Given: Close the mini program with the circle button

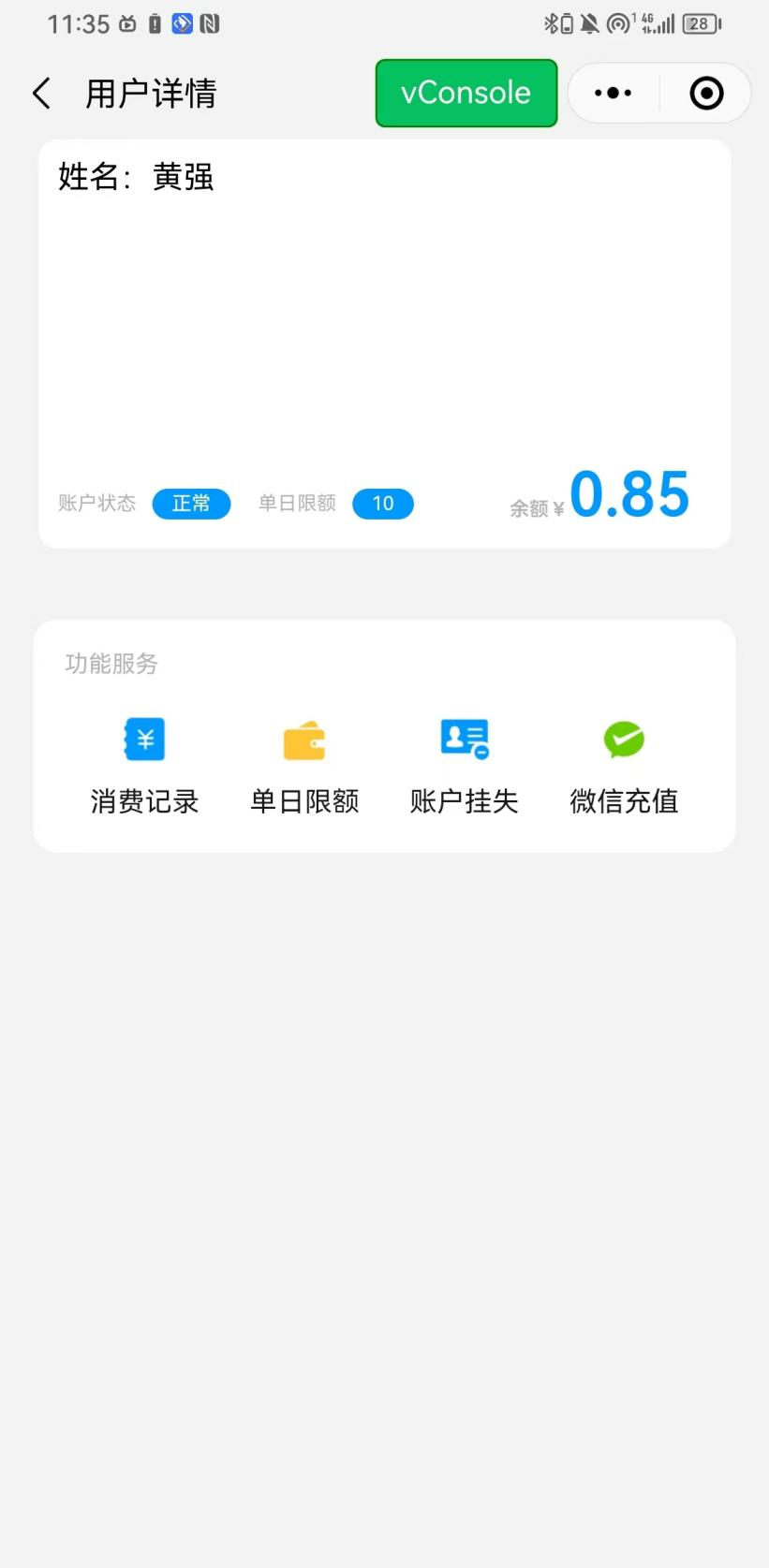Looking at the screenshot, I should coord(706,93).
